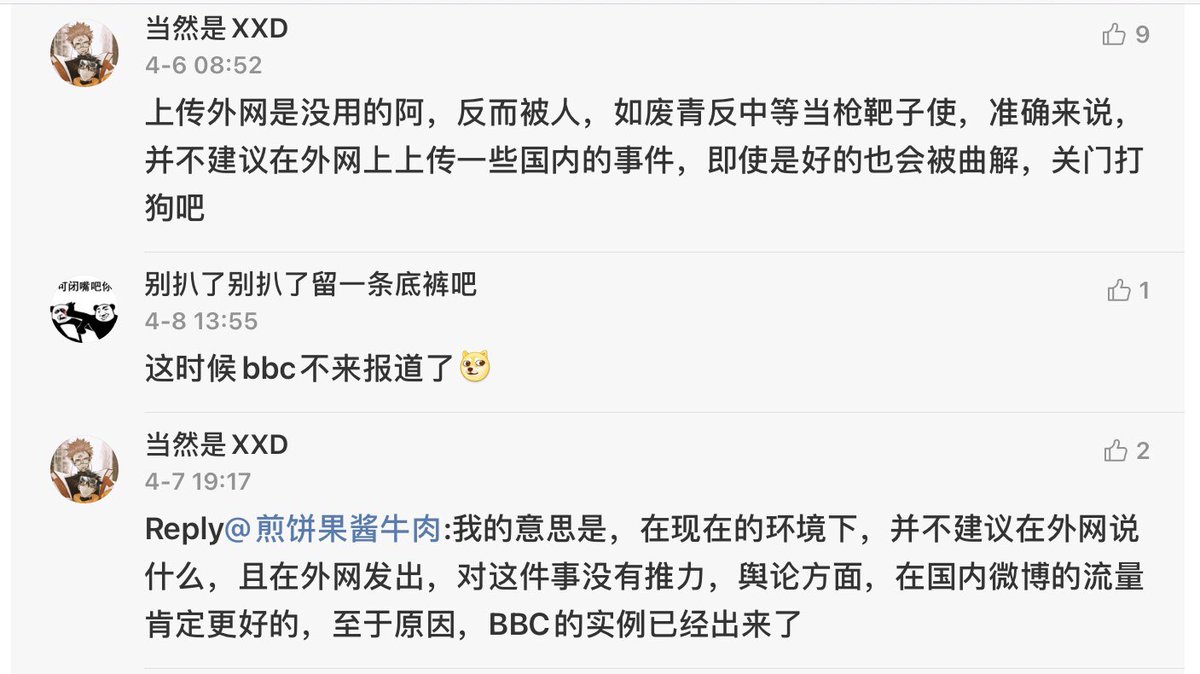Tap 当然是XXD's avatar on the 4-7 reply
Screen dimensions: 1200x674
pyautogui.click(x=85, y=468)
